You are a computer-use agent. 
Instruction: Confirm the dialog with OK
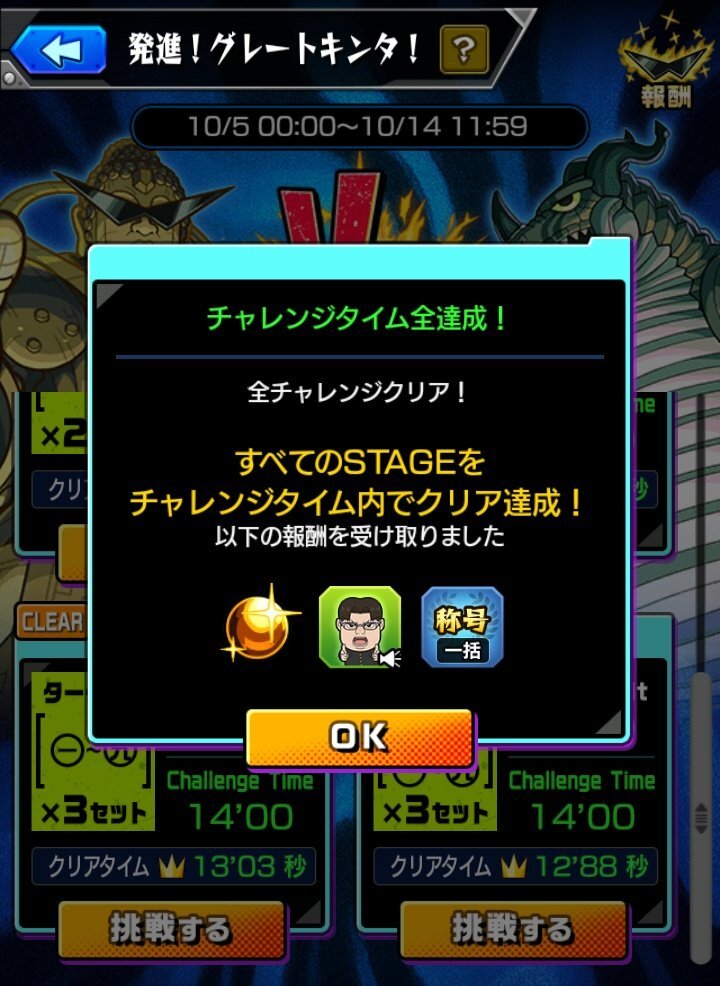point(359,738)
